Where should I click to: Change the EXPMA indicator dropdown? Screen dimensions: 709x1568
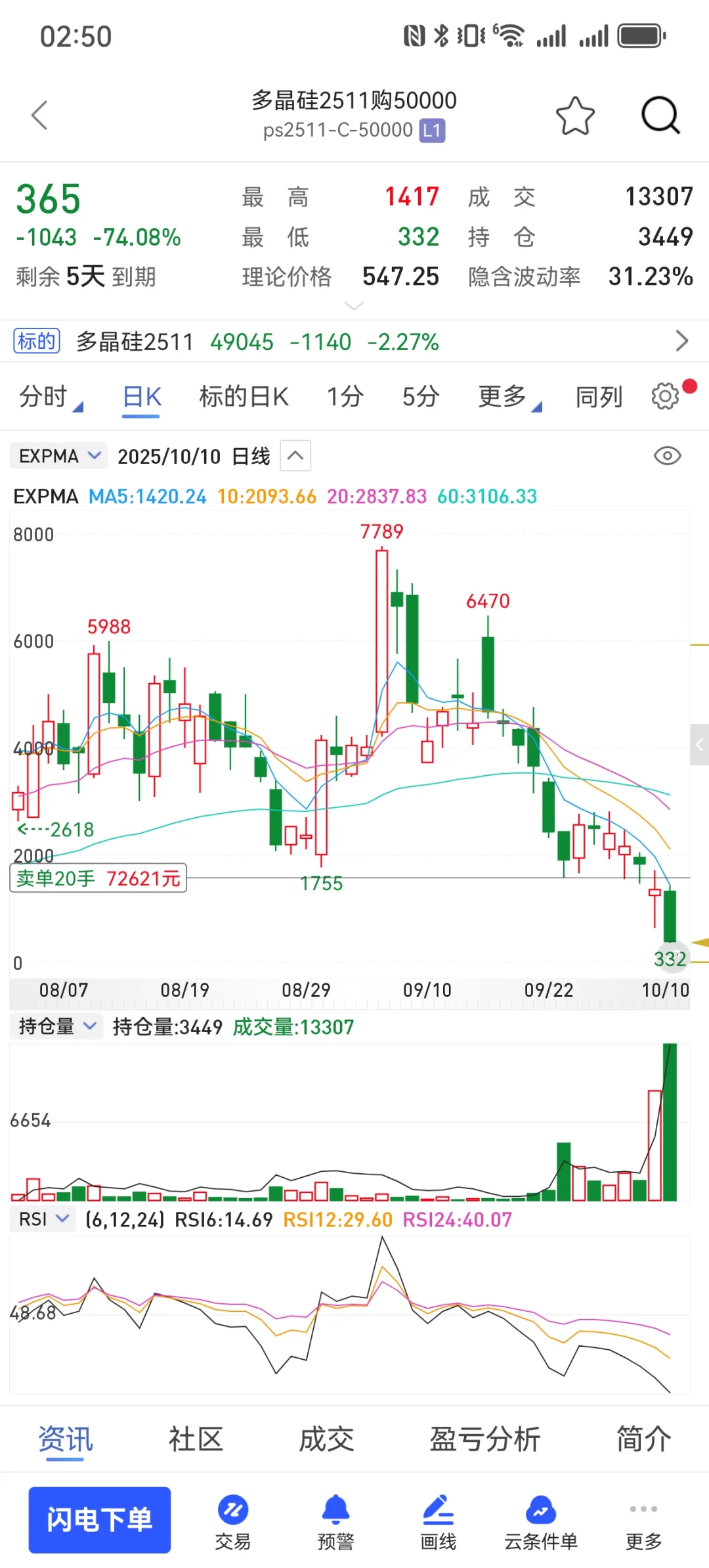[x=58, y=456]
